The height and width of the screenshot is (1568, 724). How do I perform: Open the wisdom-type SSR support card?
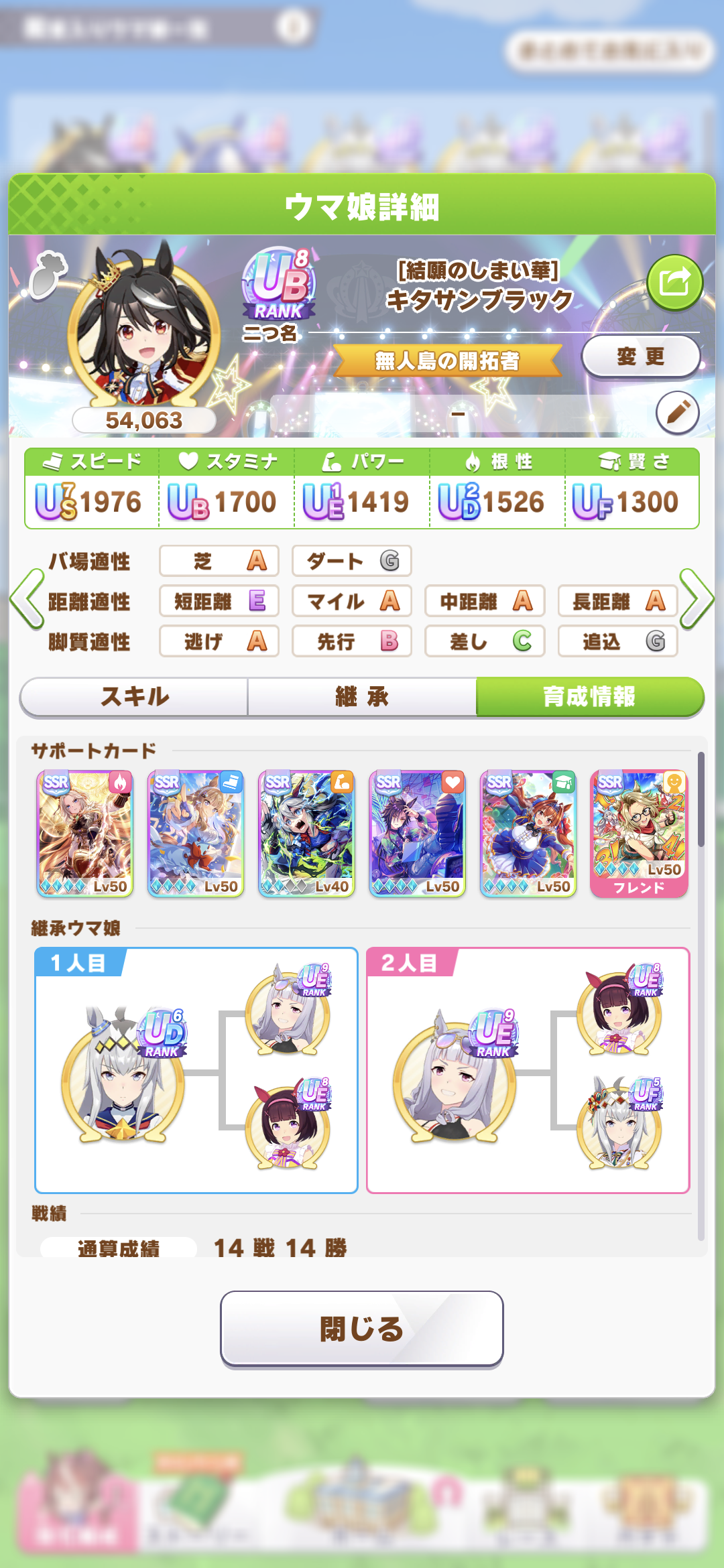click(x=528, y=834)
